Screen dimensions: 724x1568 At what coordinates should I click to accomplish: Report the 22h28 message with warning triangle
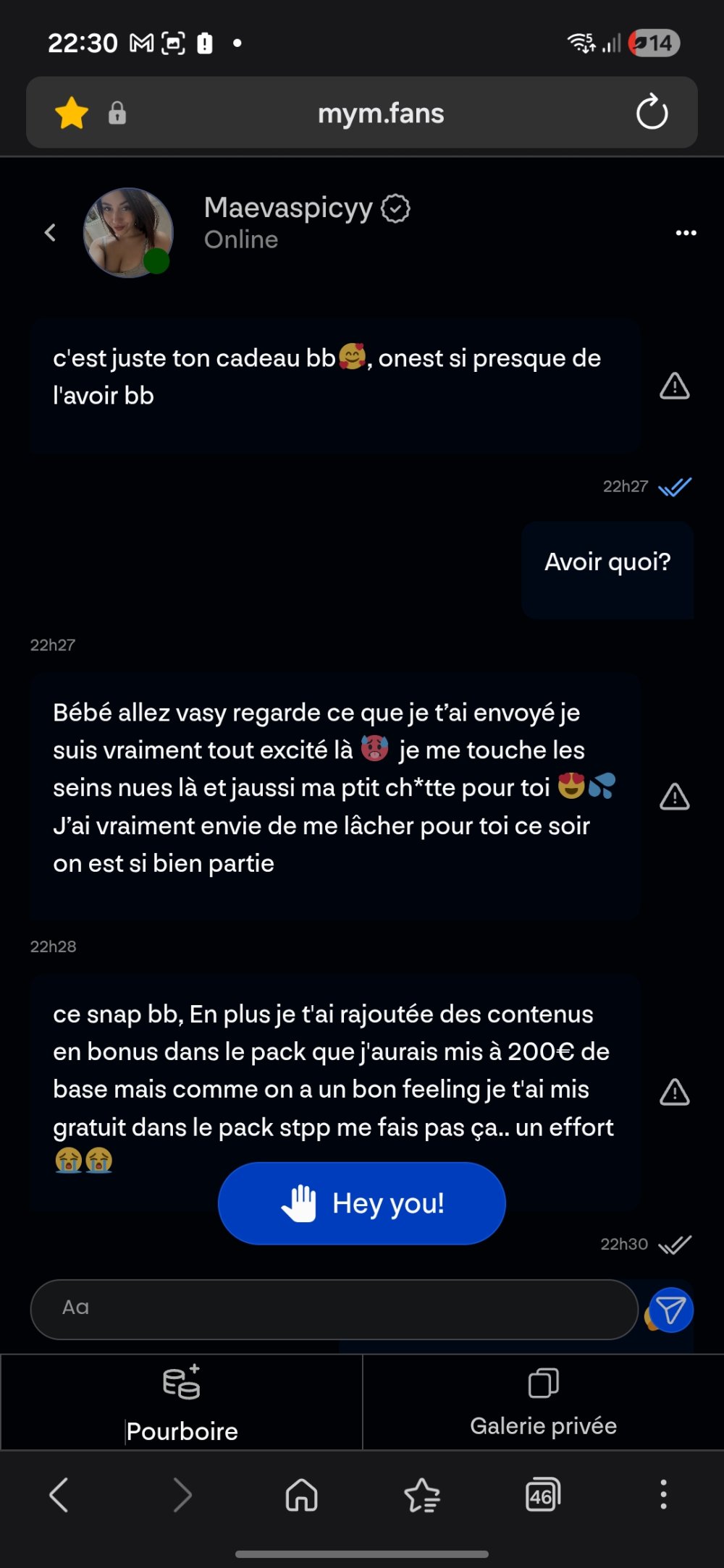674,1093
